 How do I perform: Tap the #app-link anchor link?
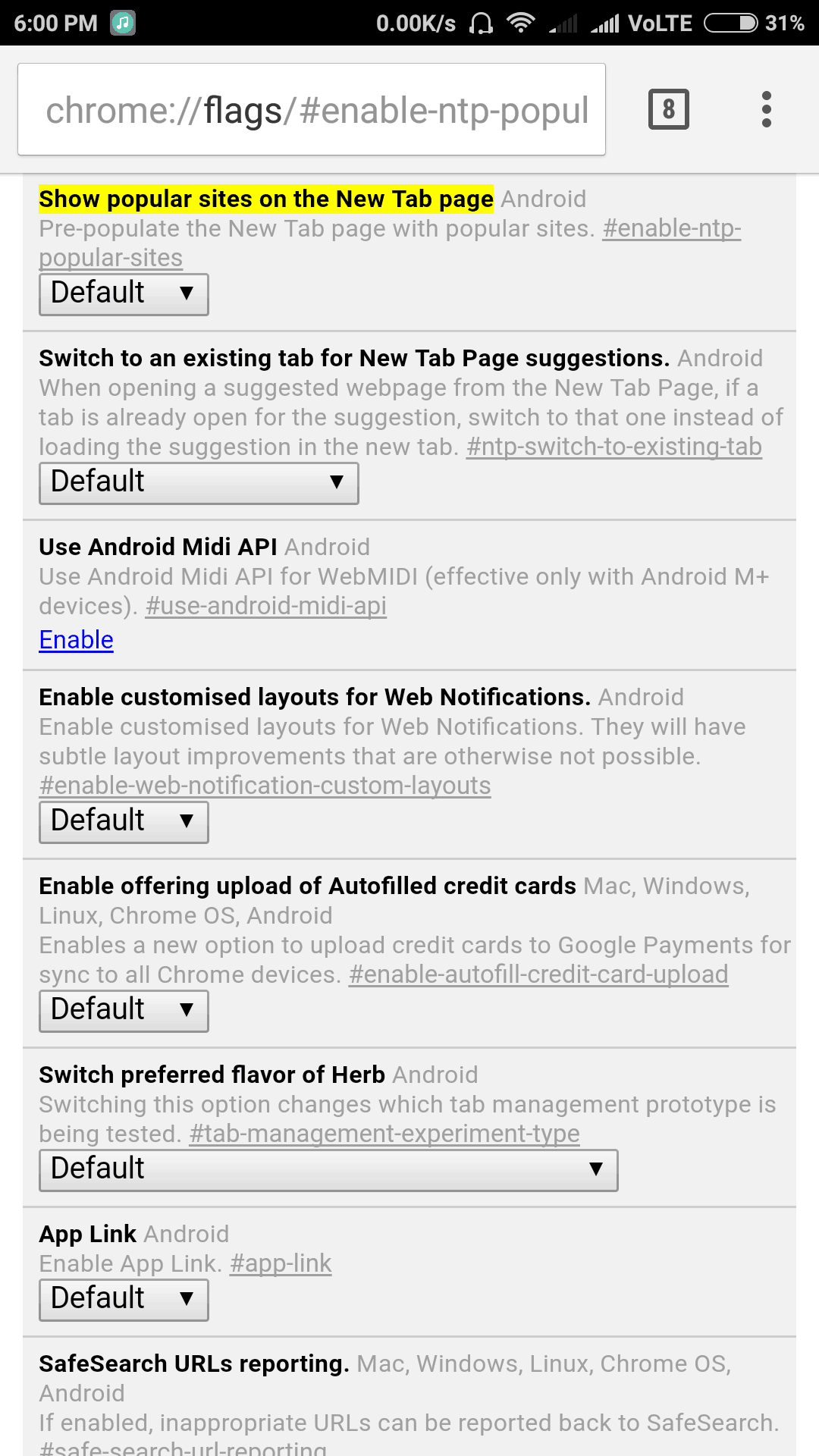tap(281, 1263)
